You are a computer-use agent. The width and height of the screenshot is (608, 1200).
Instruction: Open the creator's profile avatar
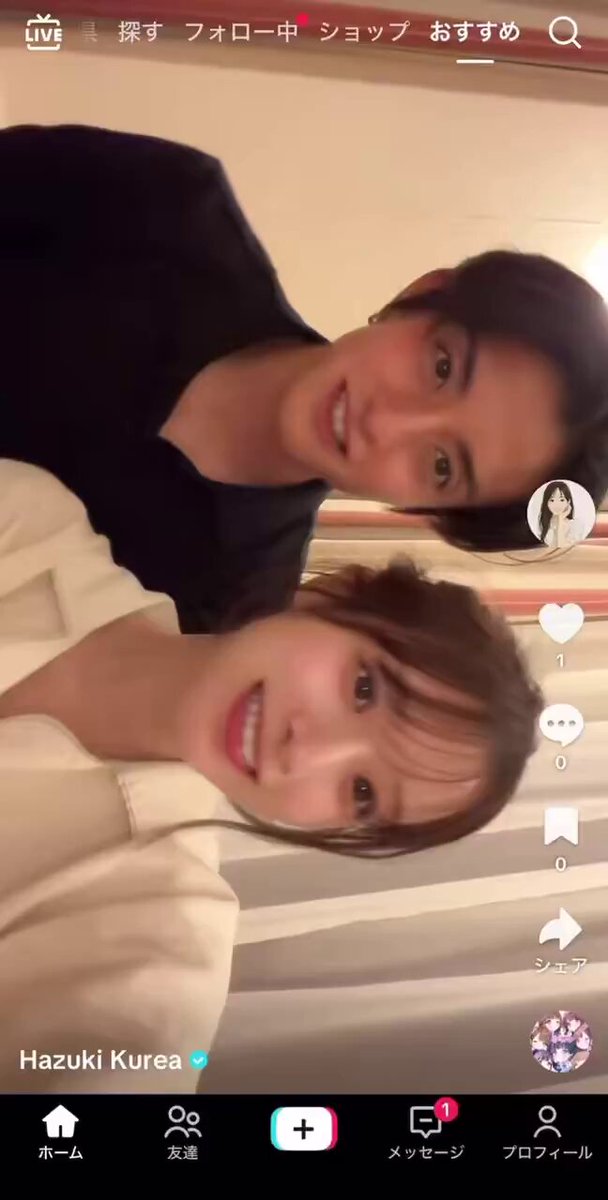click(561, 514)
